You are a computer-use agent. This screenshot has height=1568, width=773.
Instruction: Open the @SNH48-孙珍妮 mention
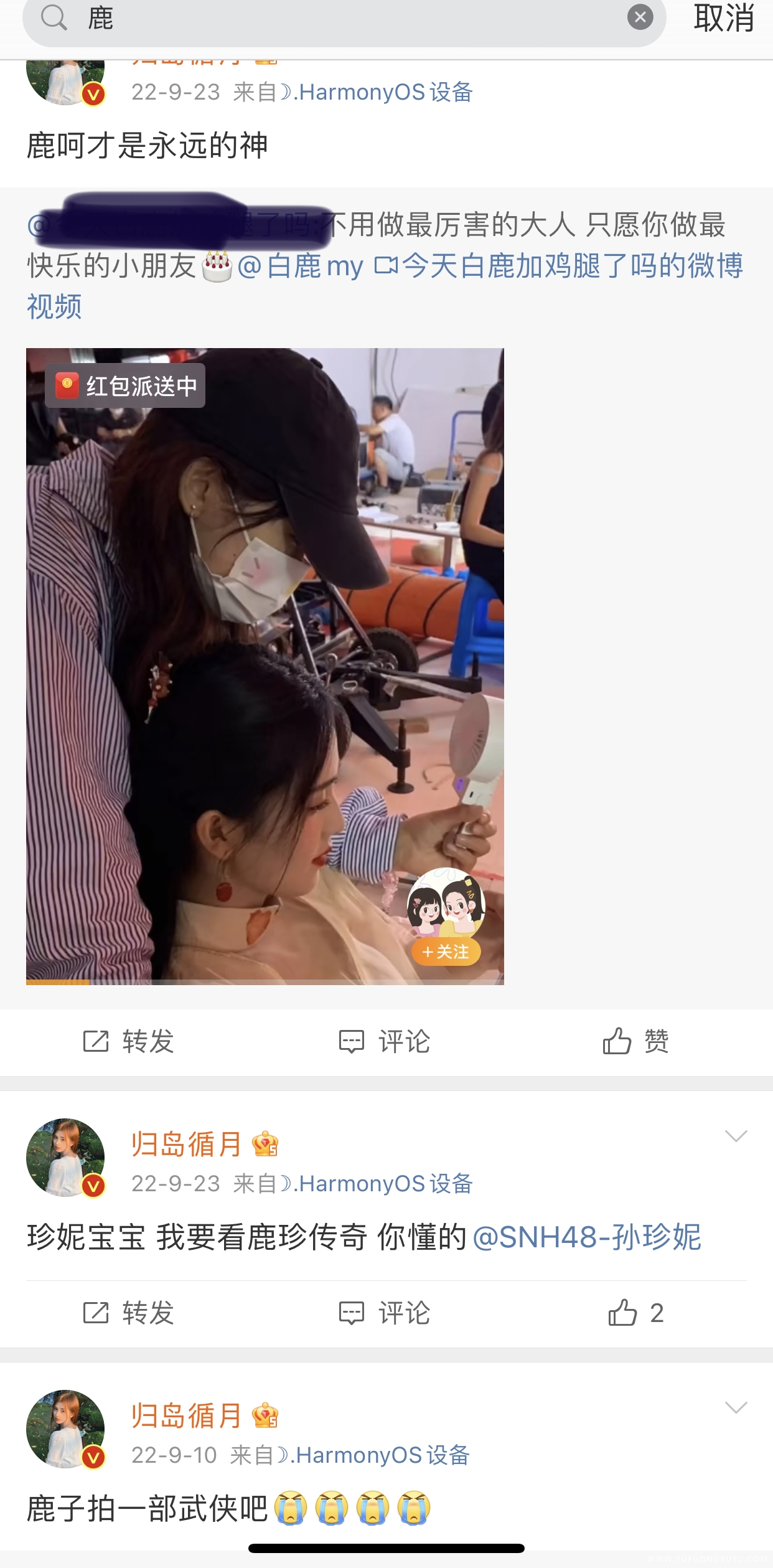(587, 1237)
